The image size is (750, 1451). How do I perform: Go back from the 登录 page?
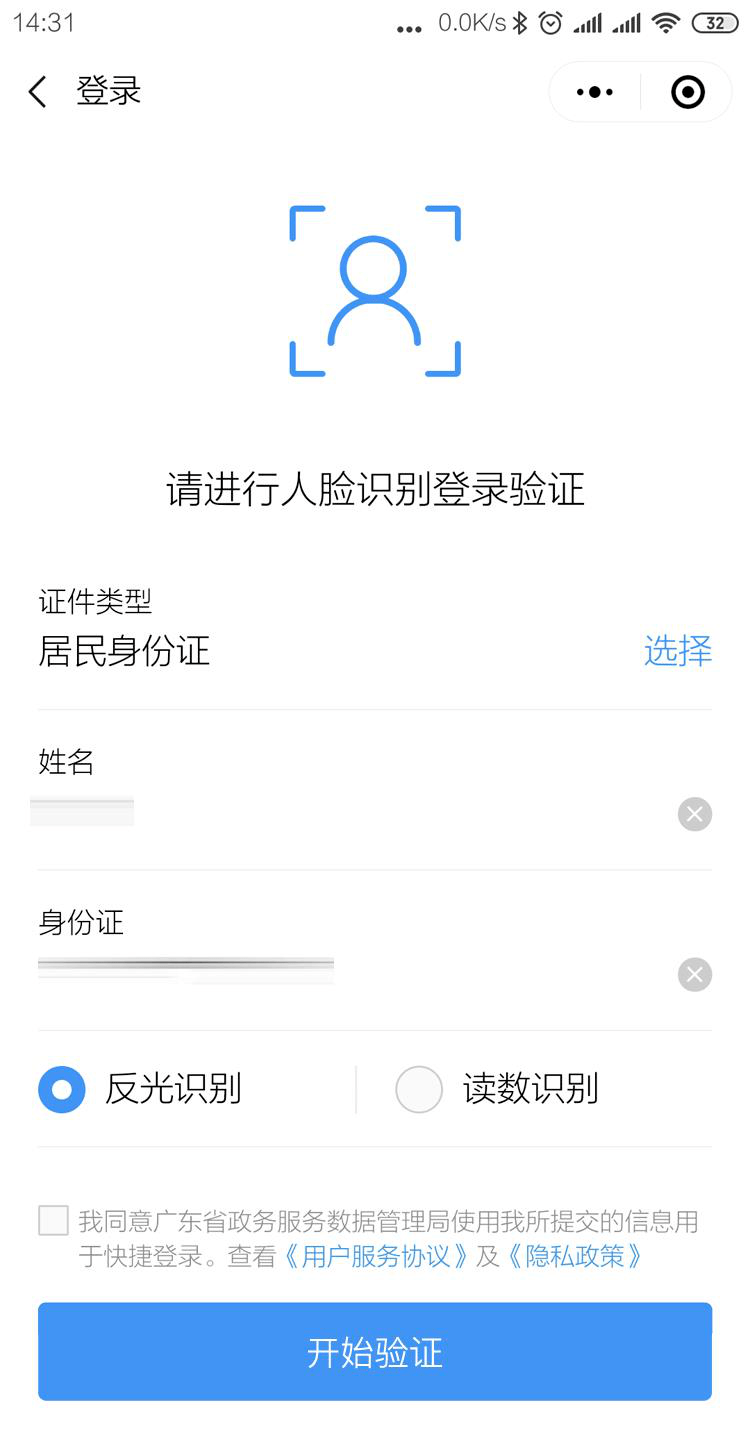pyautogui.click(x=38, y=93)
